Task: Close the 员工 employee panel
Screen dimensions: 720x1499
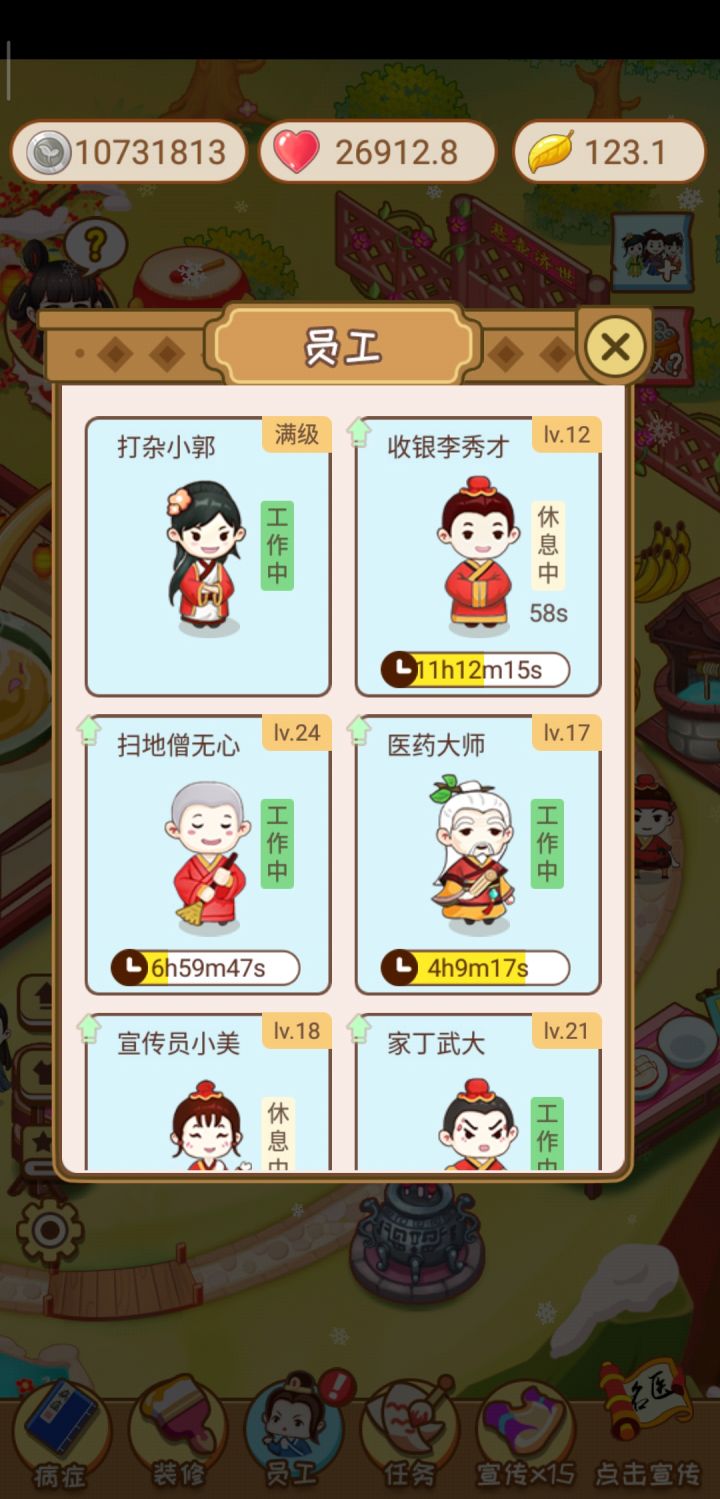Action: coord(614,348)
